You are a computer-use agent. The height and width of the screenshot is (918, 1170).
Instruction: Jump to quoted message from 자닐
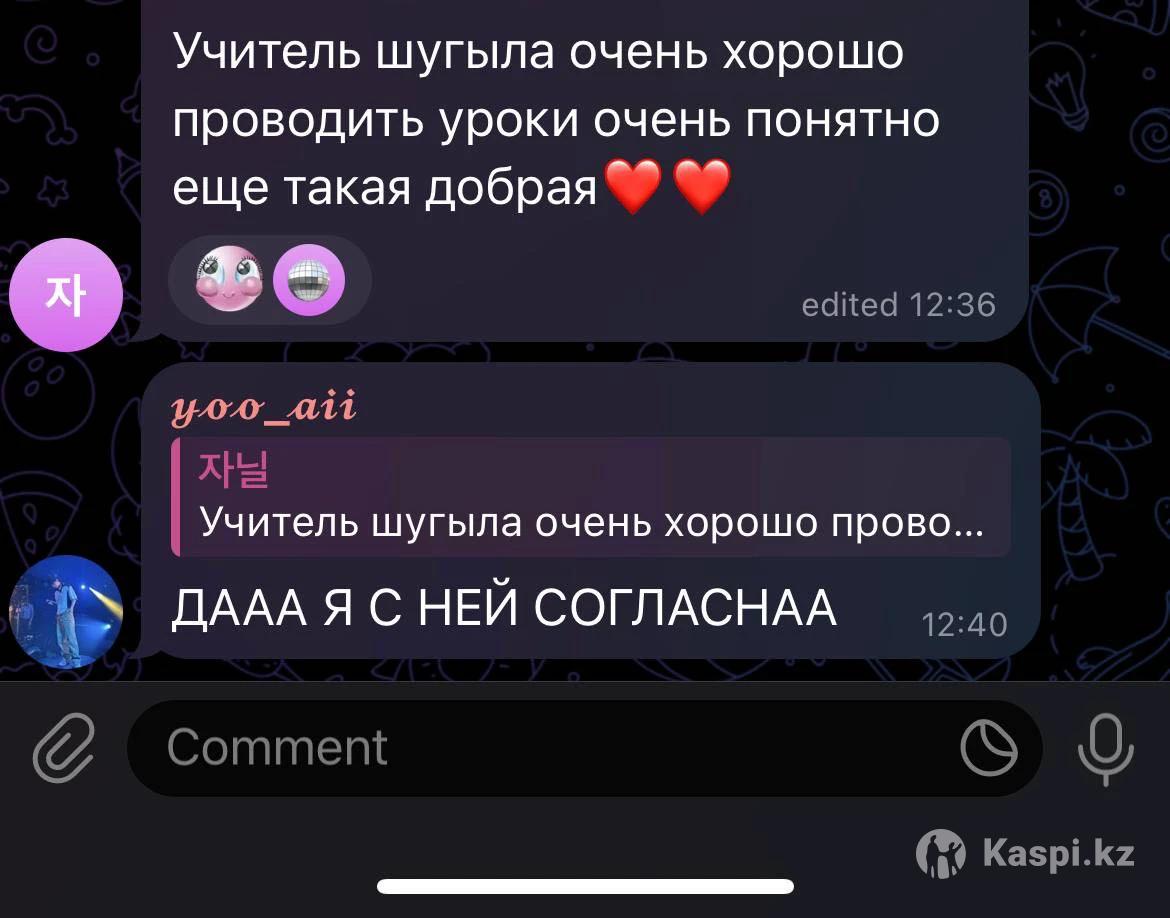coord(590,497)
